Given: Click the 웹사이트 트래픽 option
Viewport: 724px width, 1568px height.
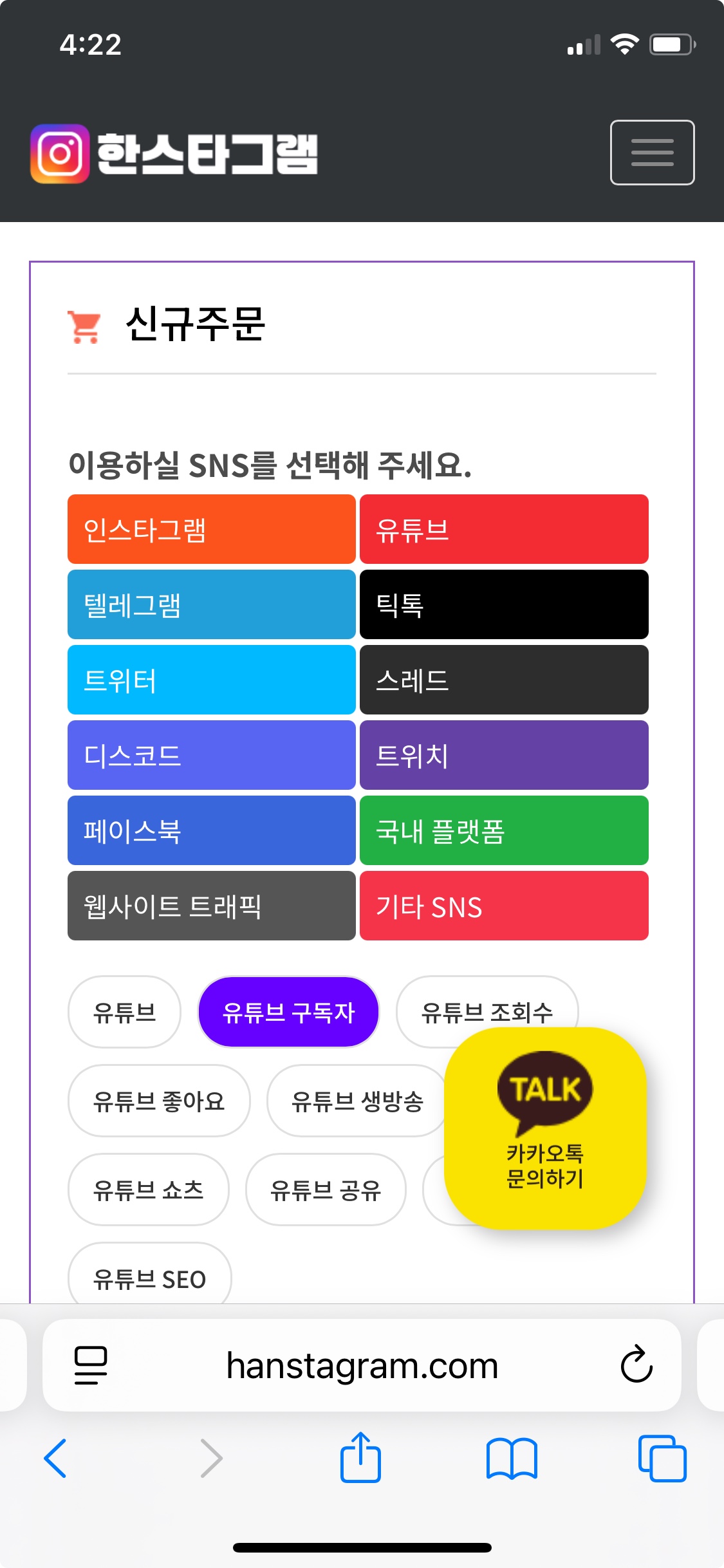Looking at the screenshot, I should pyautogui.click(x=210, y=906).
